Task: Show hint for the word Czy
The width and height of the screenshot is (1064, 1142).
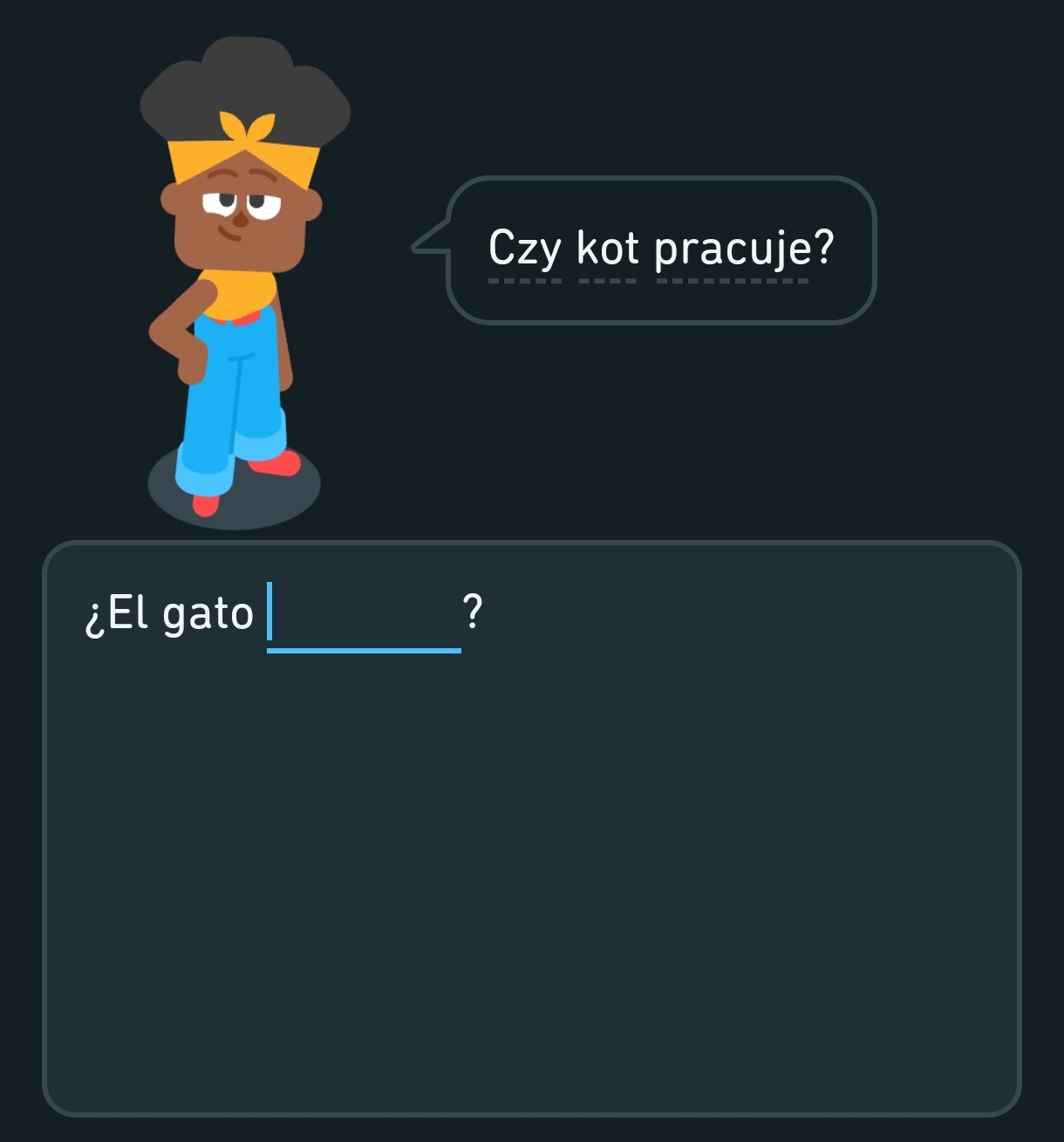Action: point(524,249)
